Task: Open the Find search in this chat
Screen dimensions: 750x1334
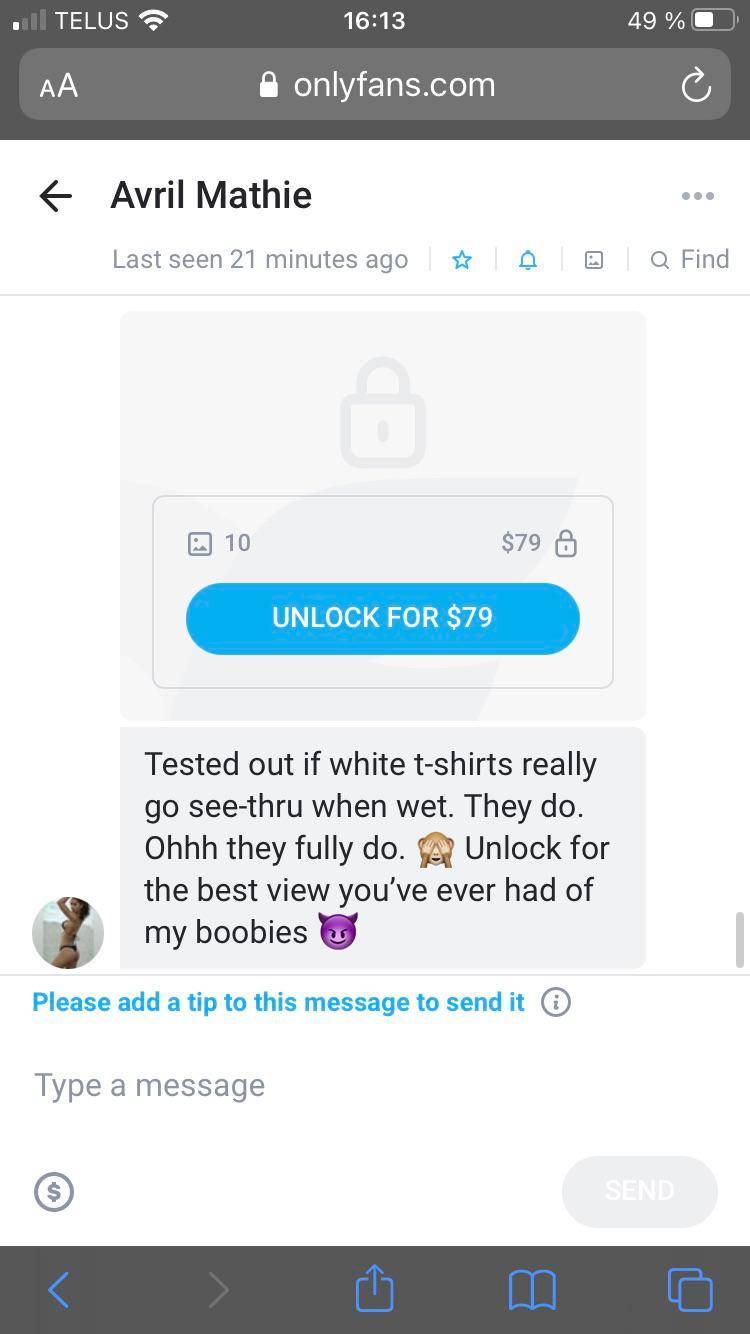Action: click(x=689, y=259)
